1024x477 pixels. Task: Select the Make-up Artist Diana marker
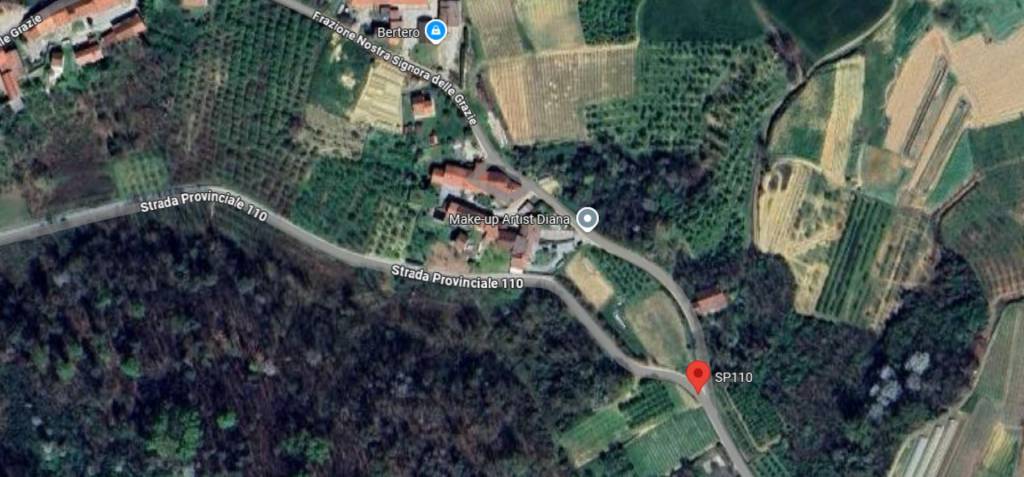pyautogui.click(x=588, y=219)
